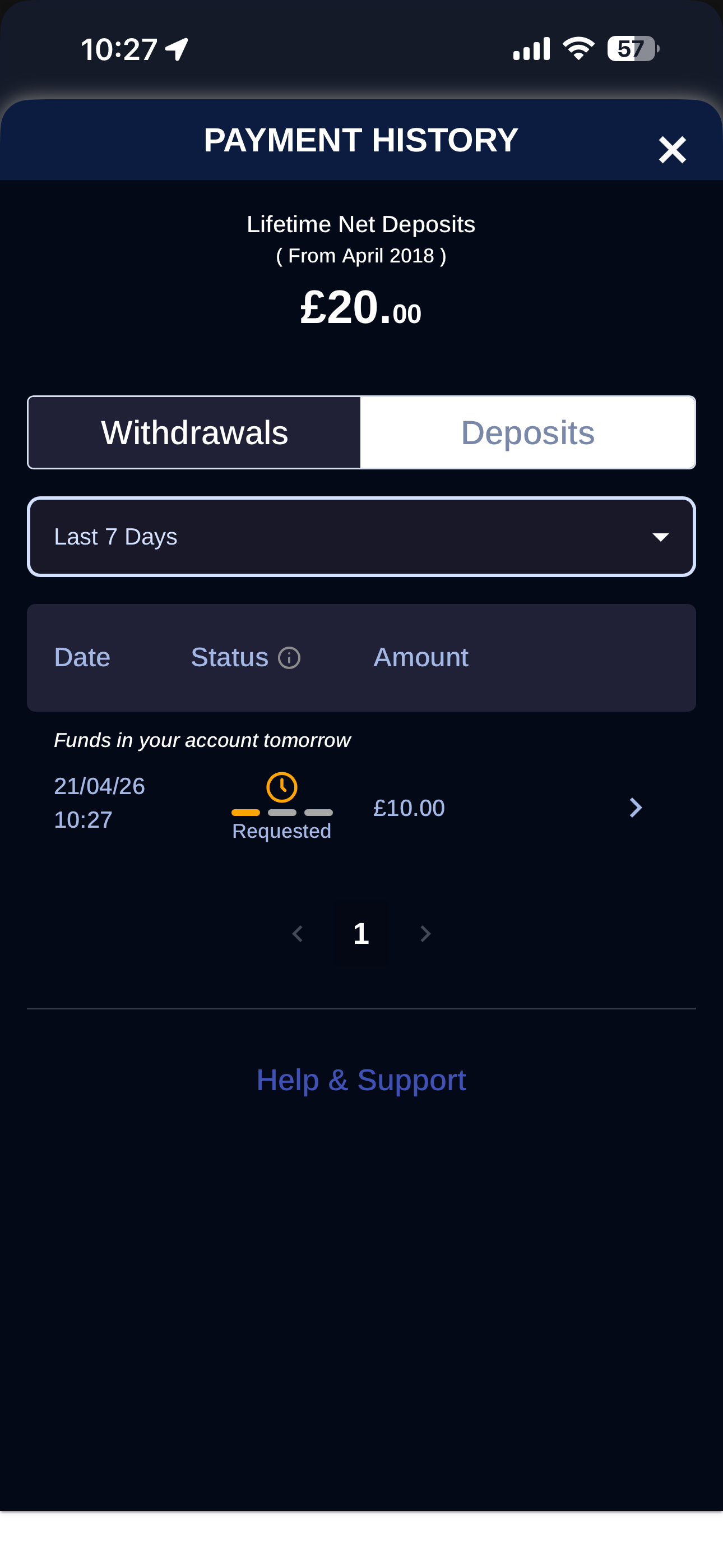The width and height of the screenshot is (723, 1568).
Task: Click the previous page arrow
Action: click(x=298, y=933)
